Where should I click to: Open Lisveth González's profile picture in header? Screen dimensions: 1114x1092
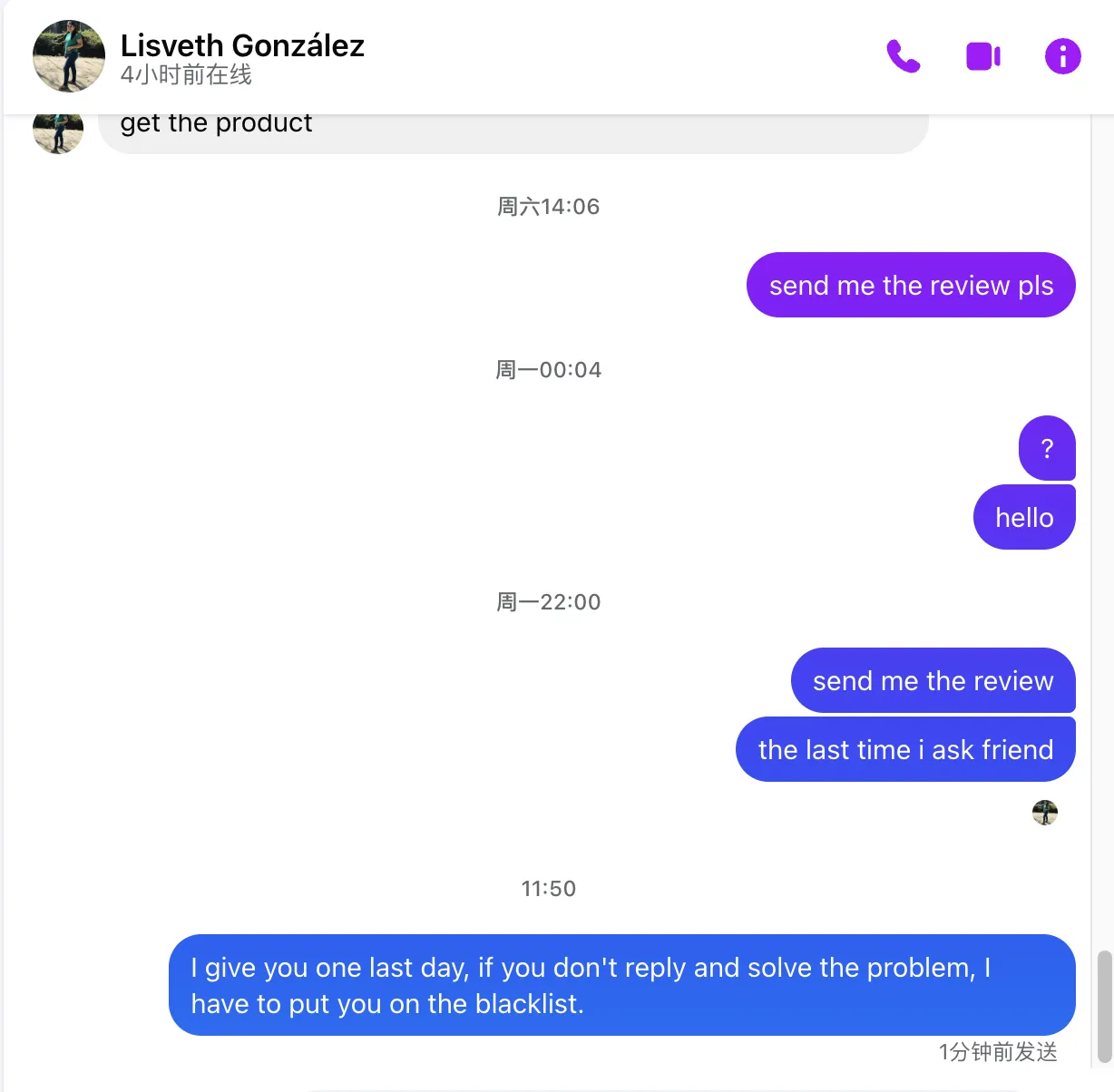click(69, 56)
